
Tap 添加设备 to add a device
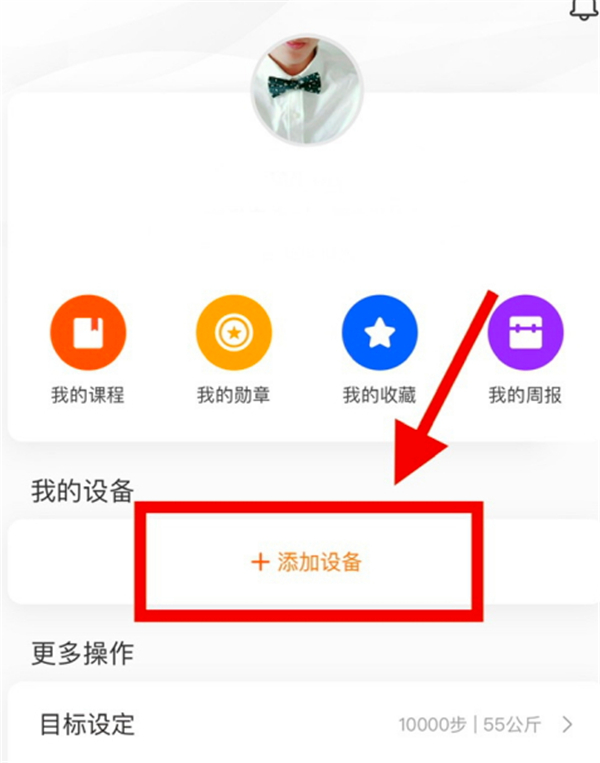(x=306, y=562)
